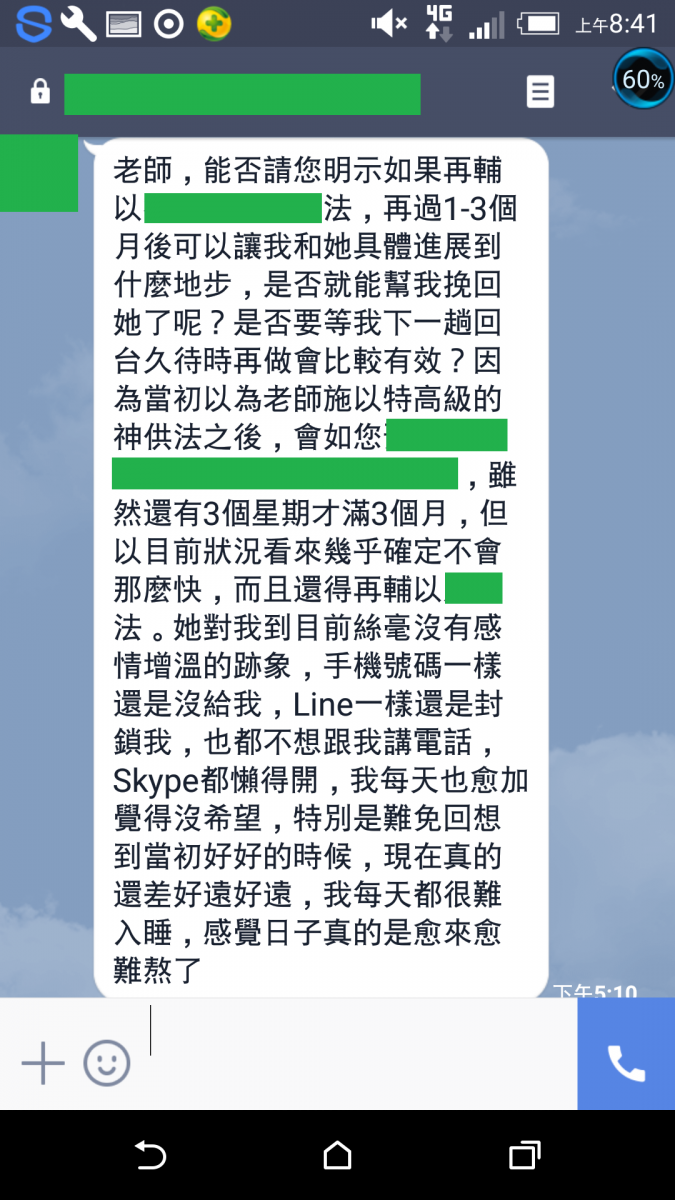This screenshot has width=675, height=1200.
Task: Go back using system back button
Action: 150,1156
